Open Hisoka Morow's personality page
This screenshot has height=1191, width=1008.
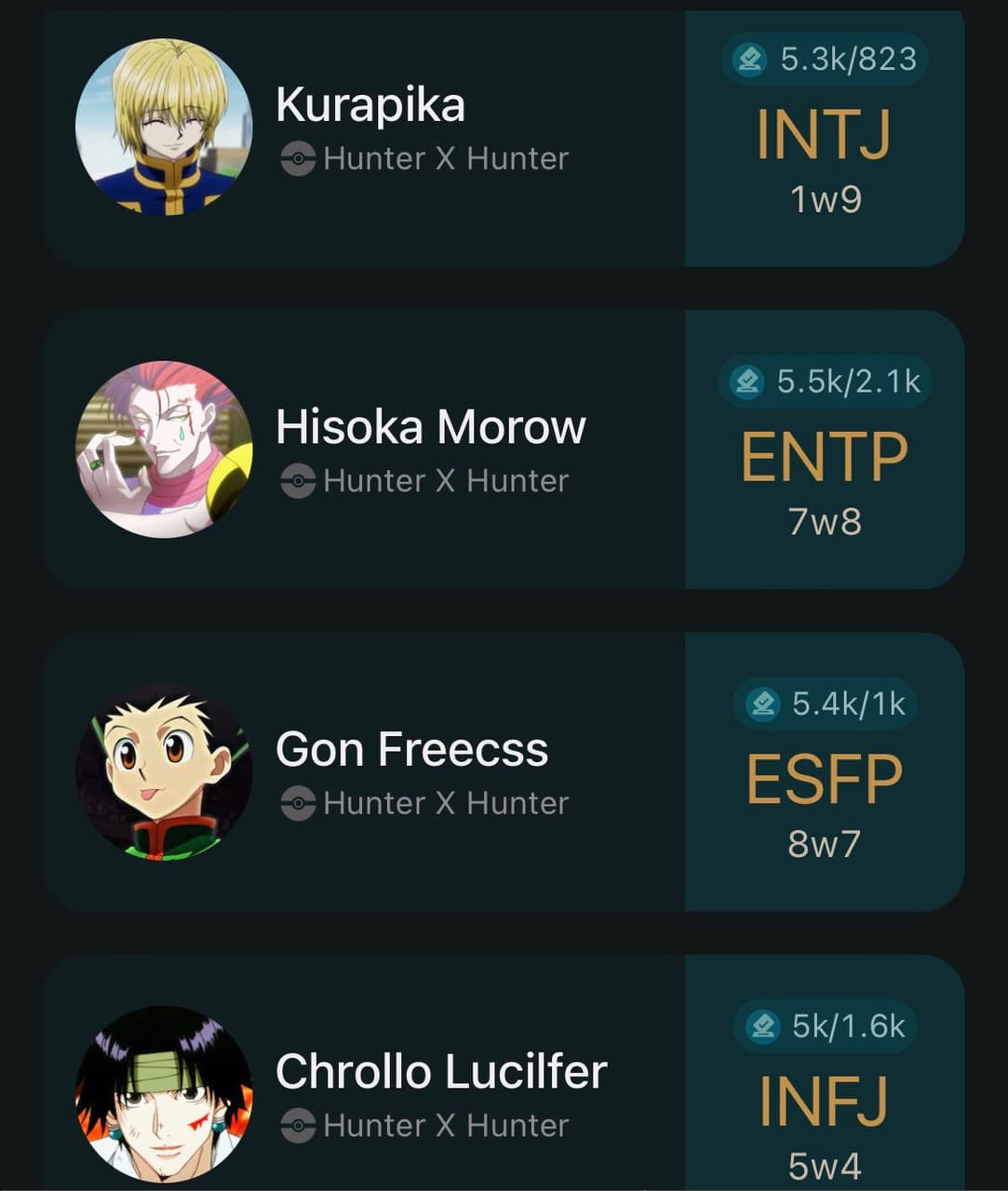point(430,428)
